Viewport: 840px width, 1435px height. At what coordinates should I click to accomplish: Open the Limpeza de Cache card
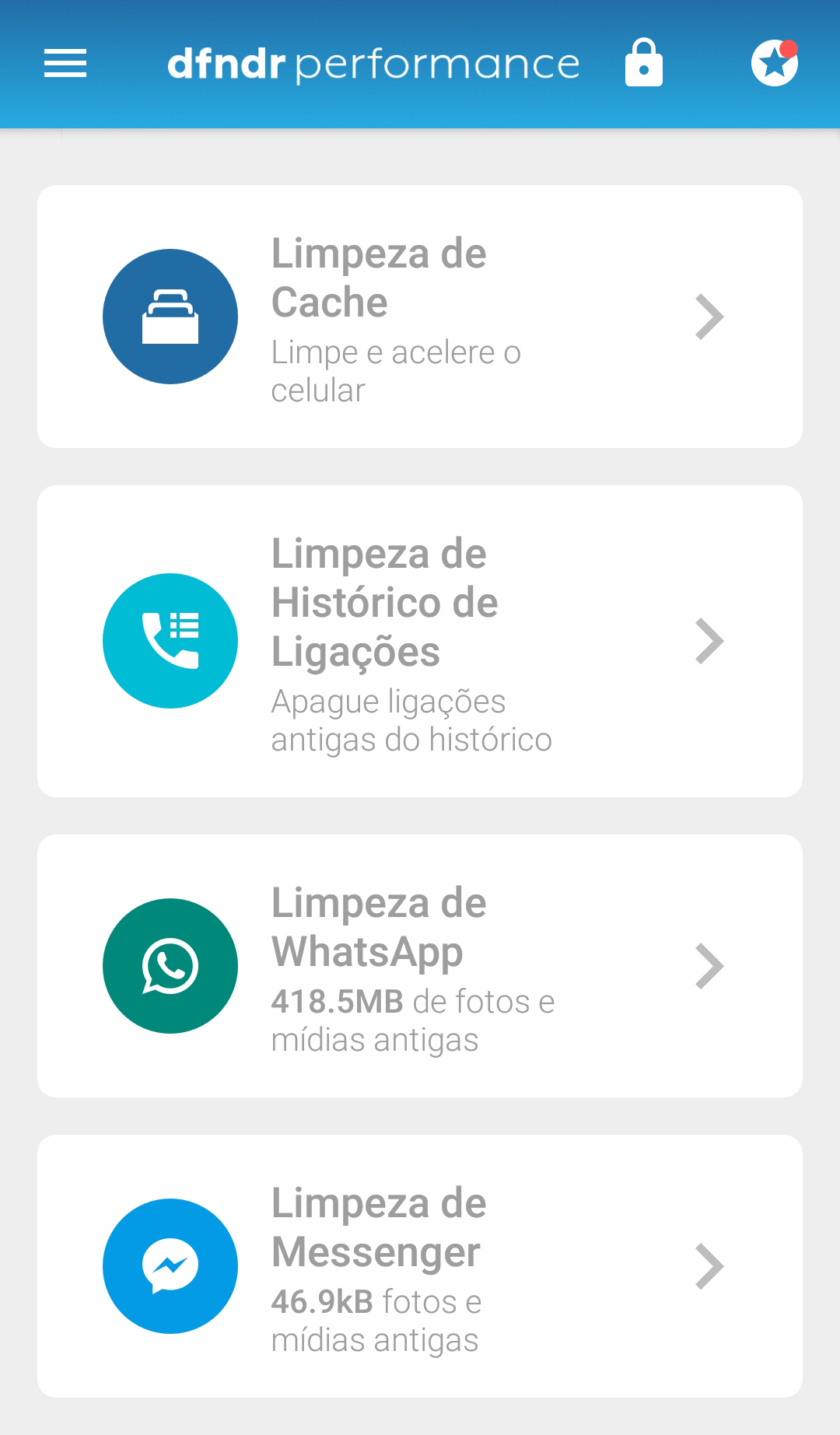click(x=420, y=317)
